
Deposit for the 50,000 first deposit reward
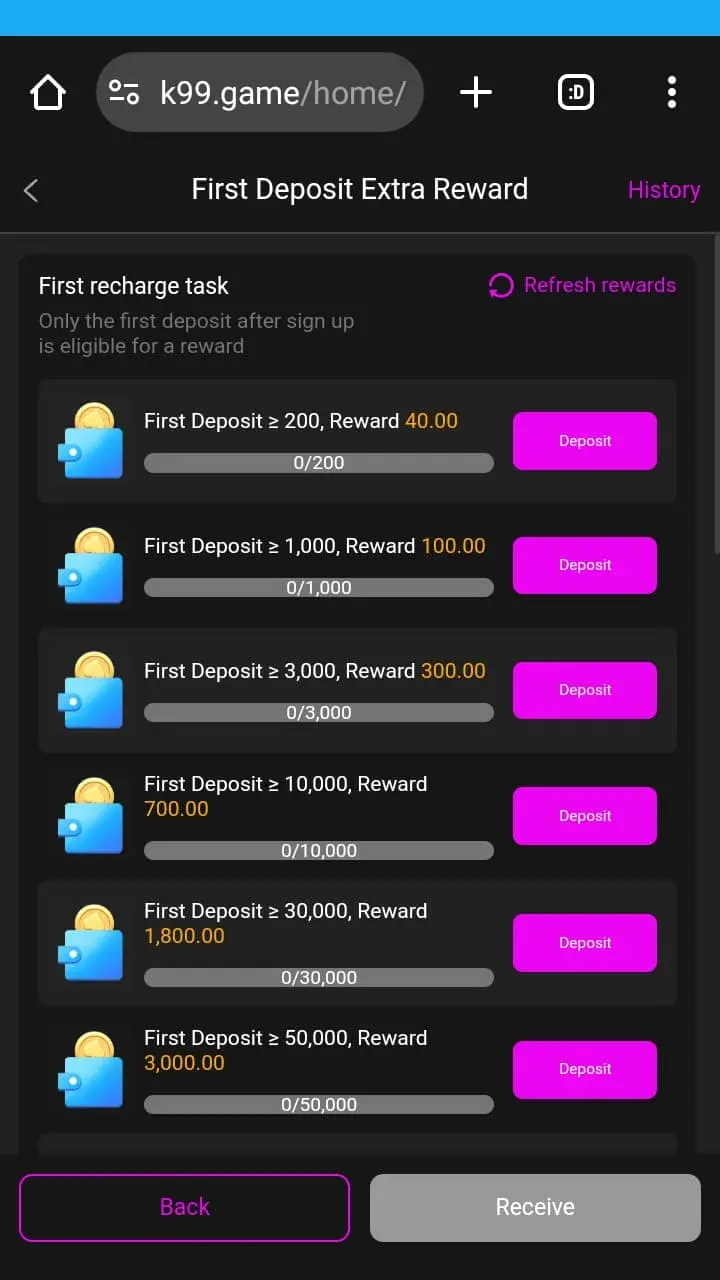pyautogui.click(x=584, y=1069)
